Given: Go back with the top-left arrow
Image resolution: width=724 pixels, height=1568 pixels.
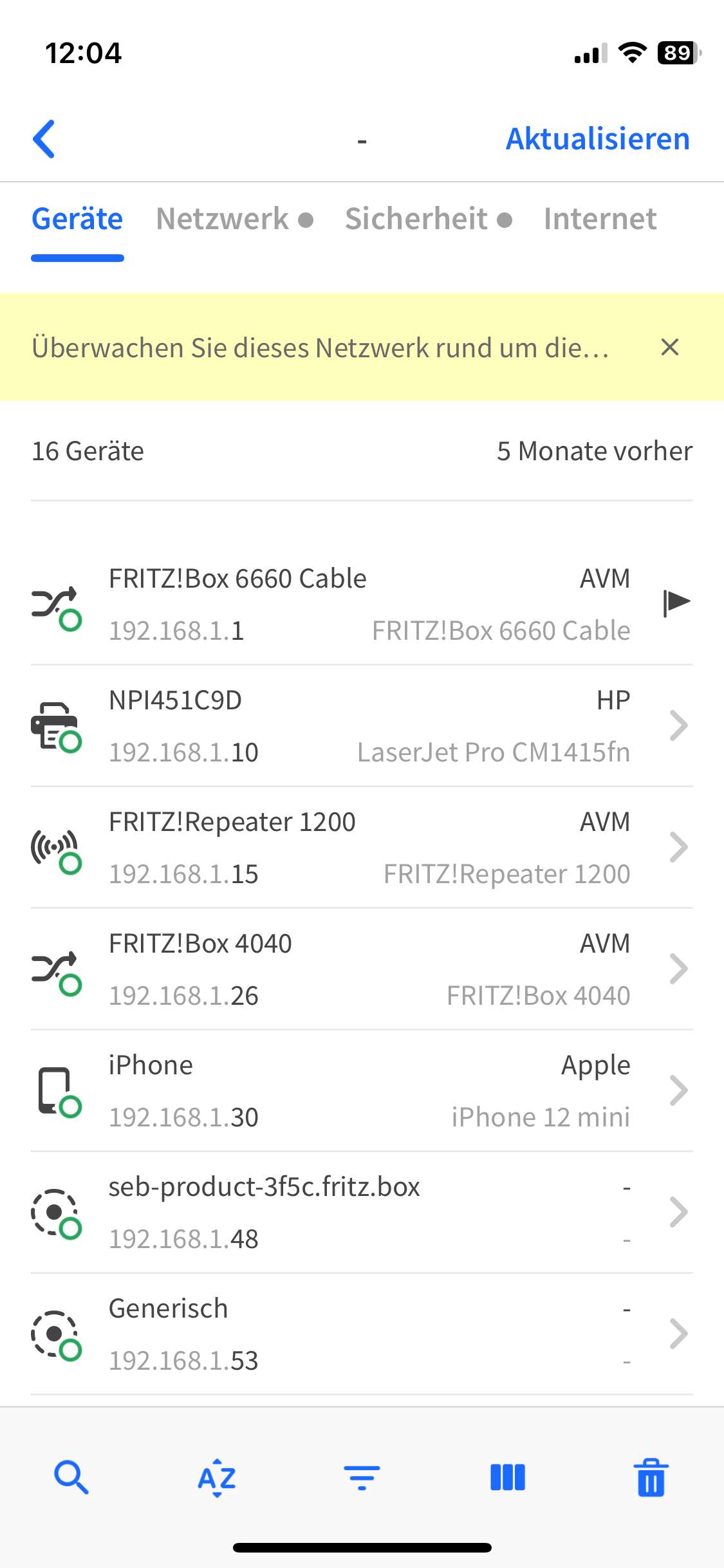Looking at the screenshot, I should tap(44, 139).
